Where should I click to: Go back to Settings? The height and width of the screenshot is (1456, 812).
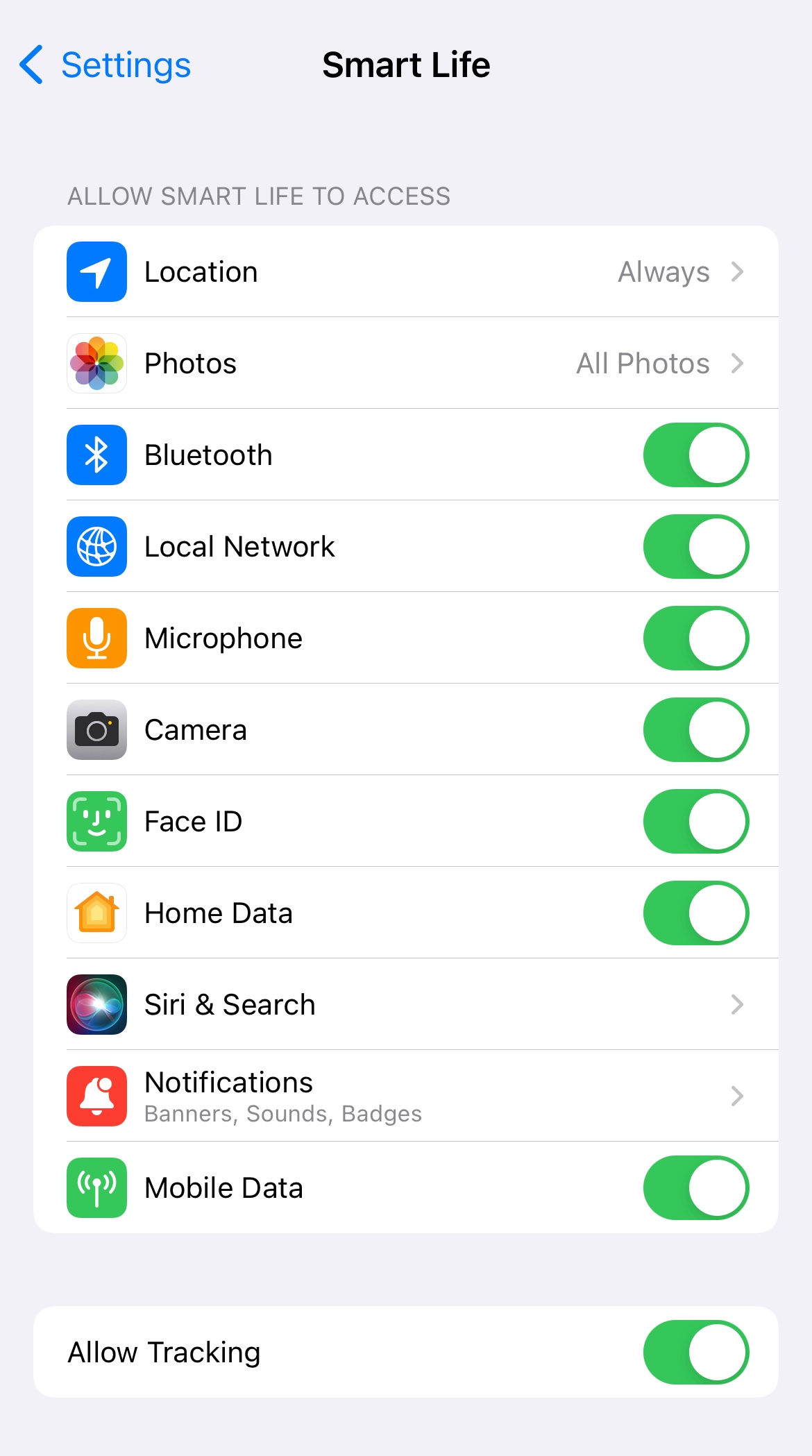(x=105, y=65)
